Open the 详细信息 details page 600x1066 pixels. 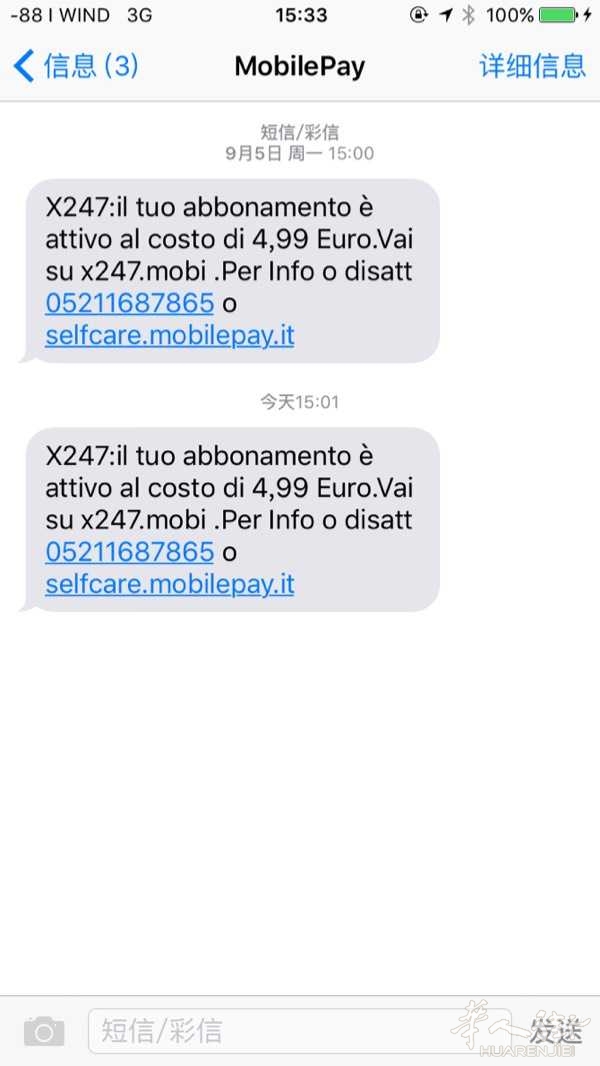532,66
